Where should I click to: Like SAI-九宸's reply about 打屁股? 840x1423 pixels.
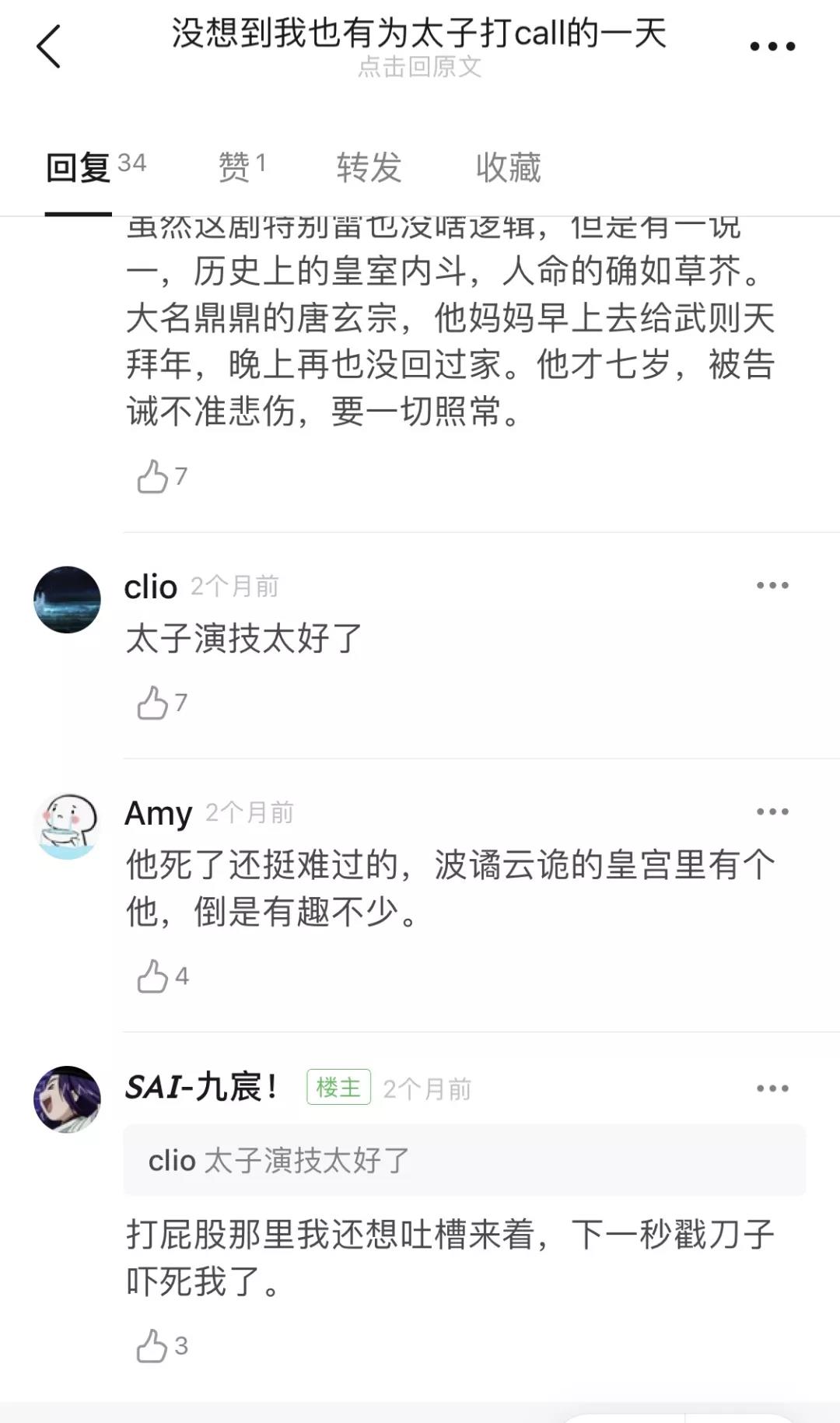coord(154,1346)
